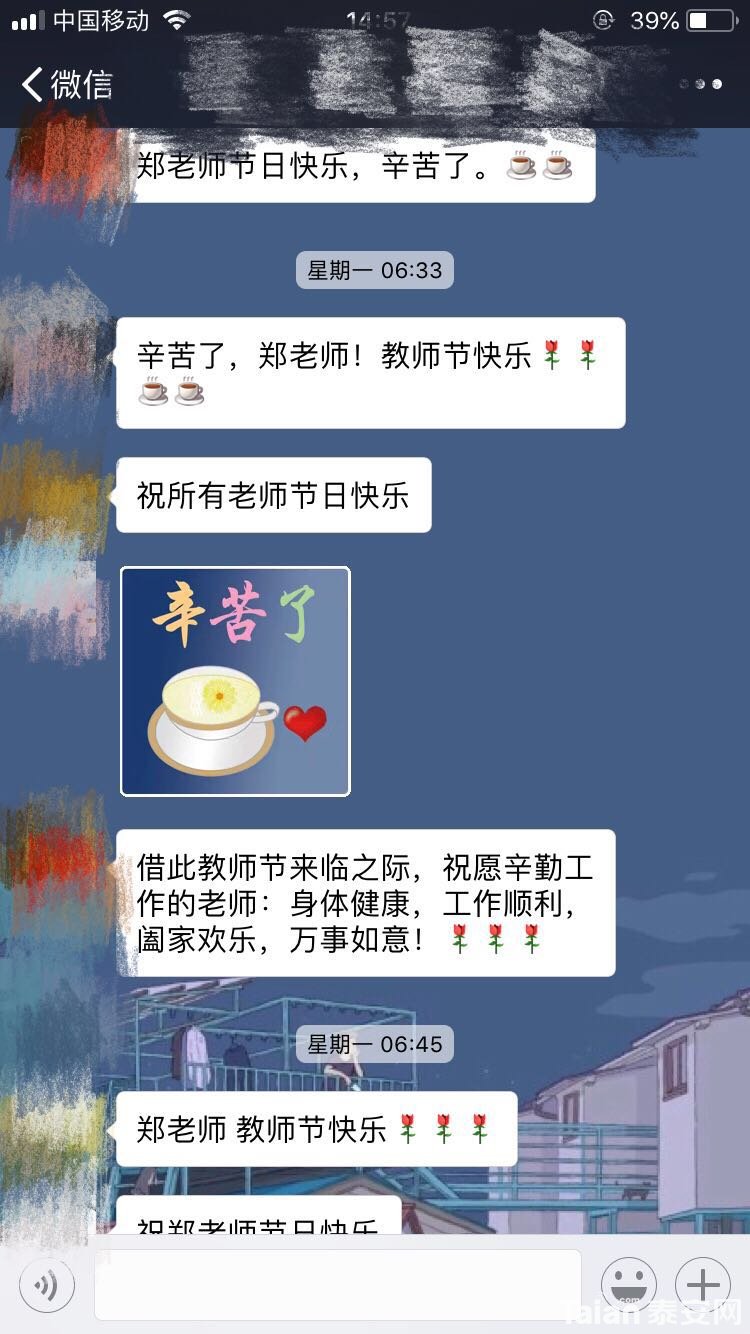Go back to the 微信 chat list
750x1334 pixels.
(x=67, y=85)
